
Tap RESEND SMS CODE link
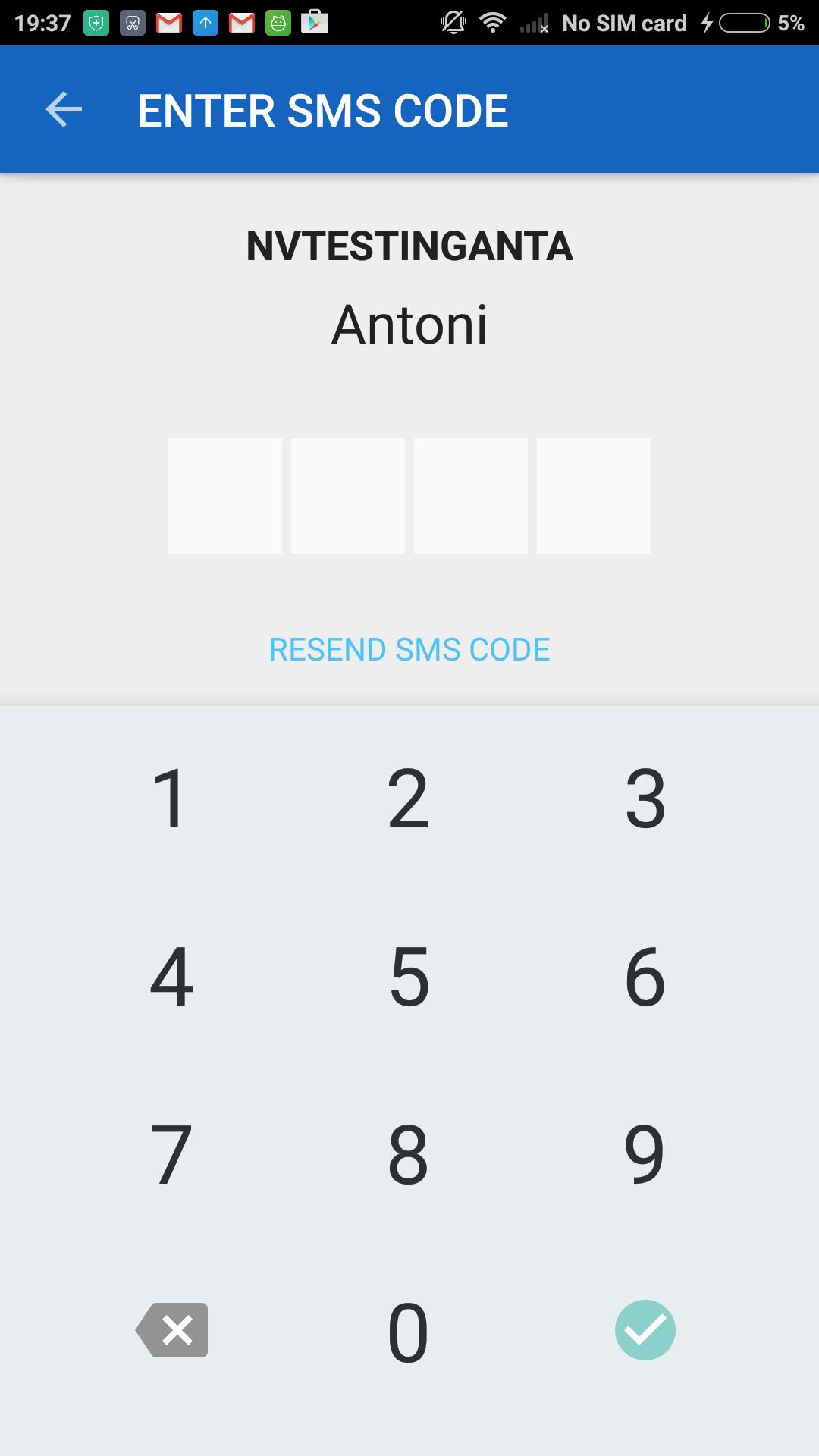[x=409, y=650]
